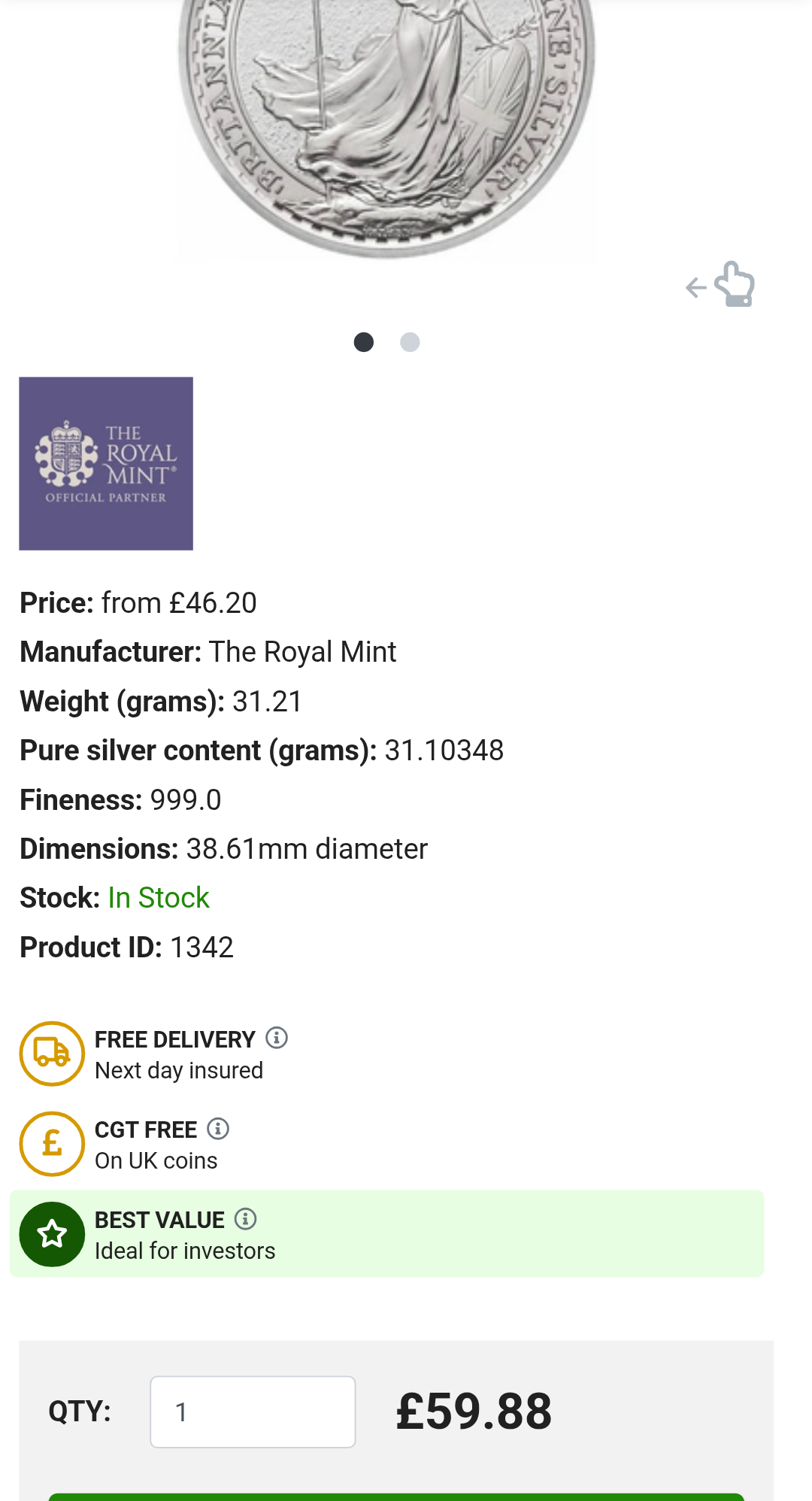This screenshot has width=812, height=1501.
Task: Select the first image carousel dot
Action: (364, 342)
